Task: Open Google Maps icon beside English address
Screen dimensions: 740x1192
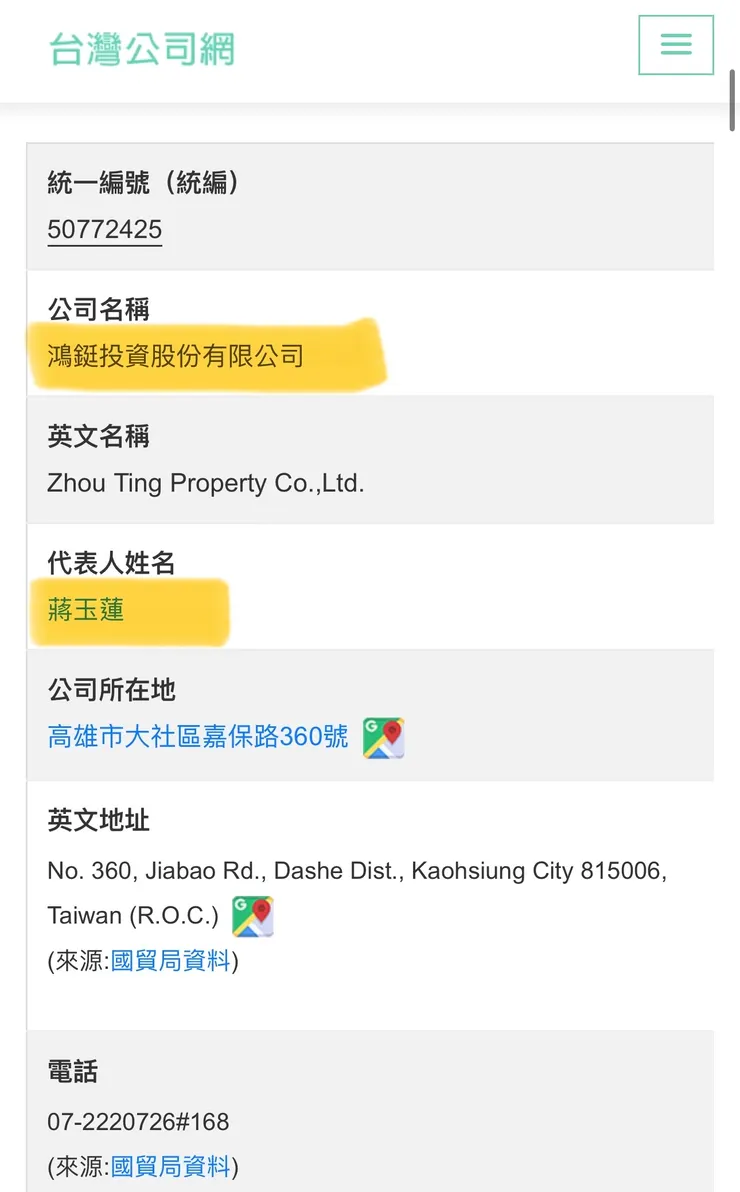Action: pos(253,915)
